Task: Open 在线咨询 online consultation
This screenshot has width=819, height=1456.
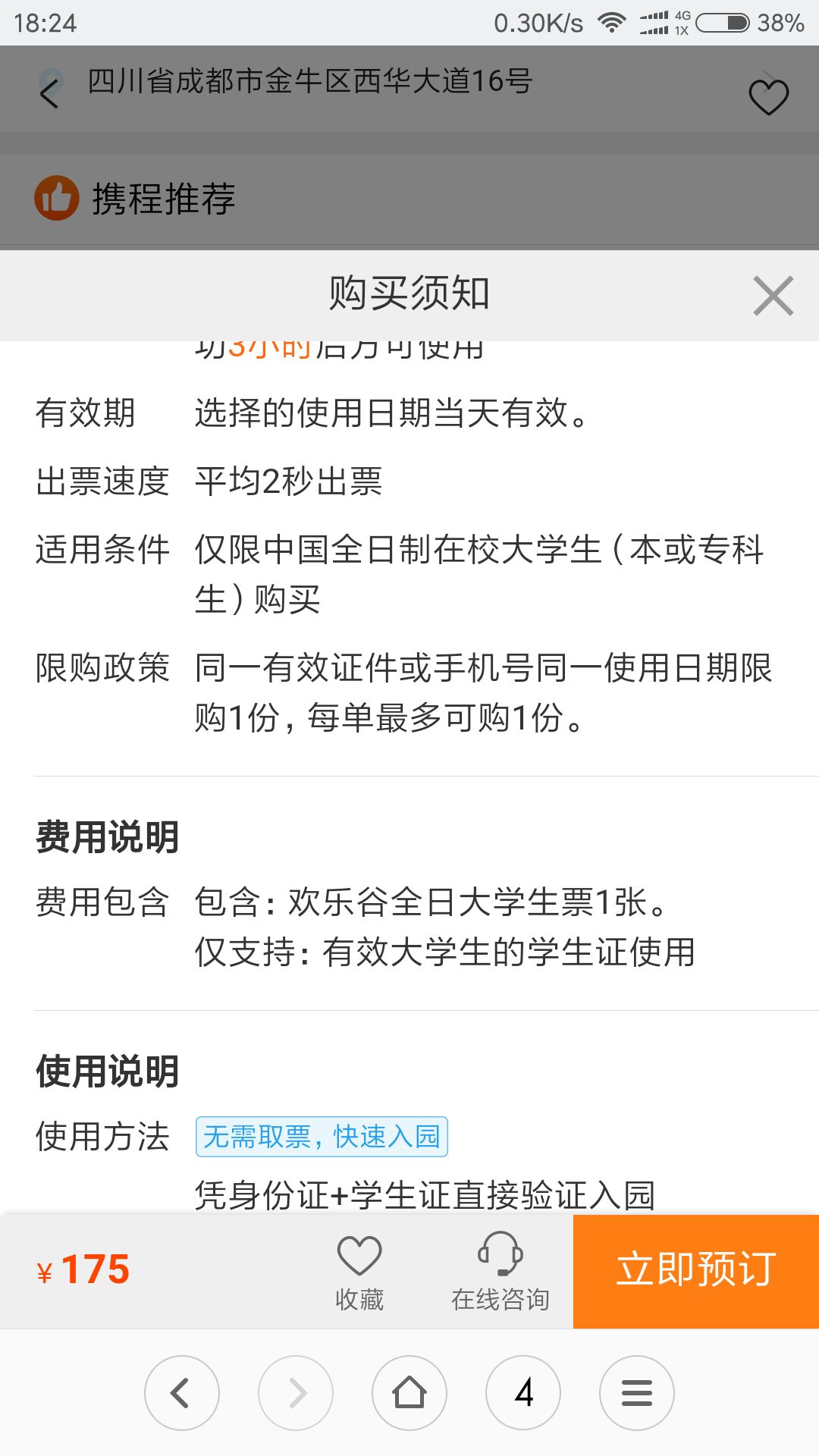Action: (500, 1272)
